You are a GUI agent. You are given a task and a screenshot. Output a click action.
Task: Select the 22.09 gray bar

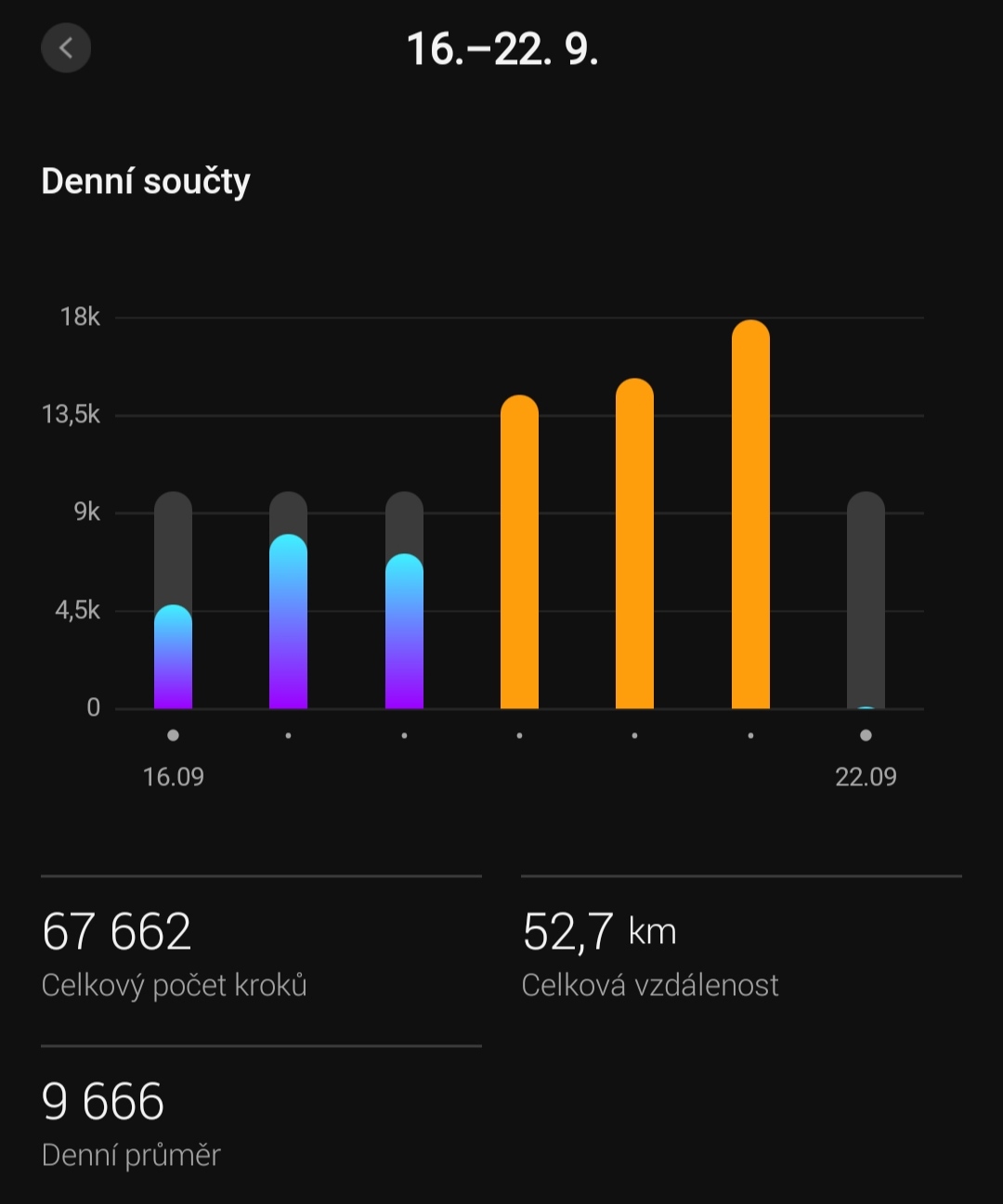866,600
